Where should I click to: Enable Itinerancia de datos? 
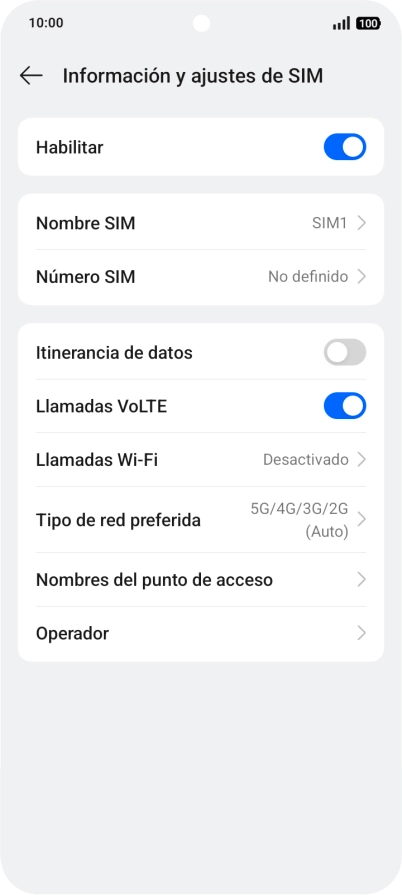(344, 353)
